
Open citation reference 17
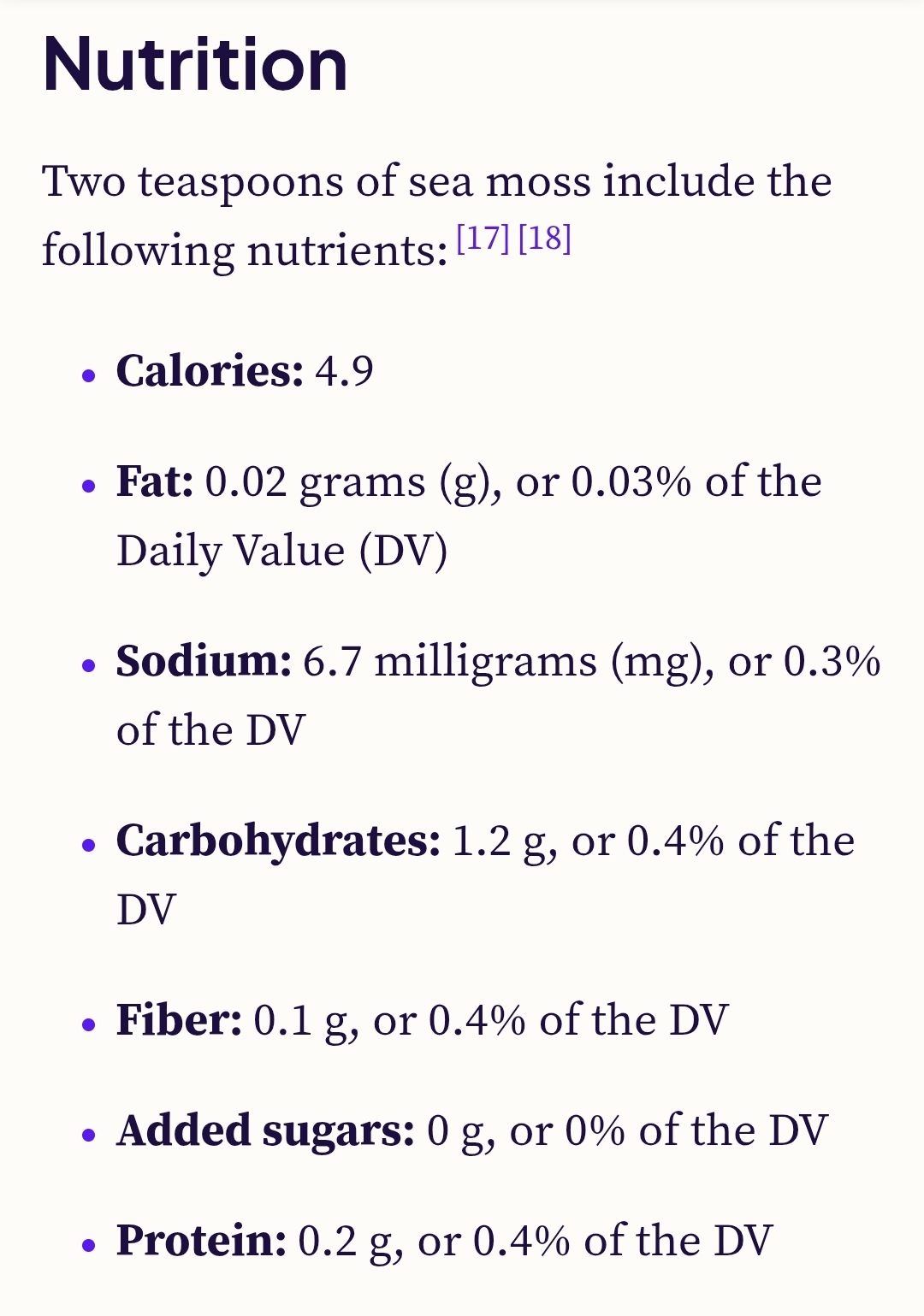coord(483,239)
